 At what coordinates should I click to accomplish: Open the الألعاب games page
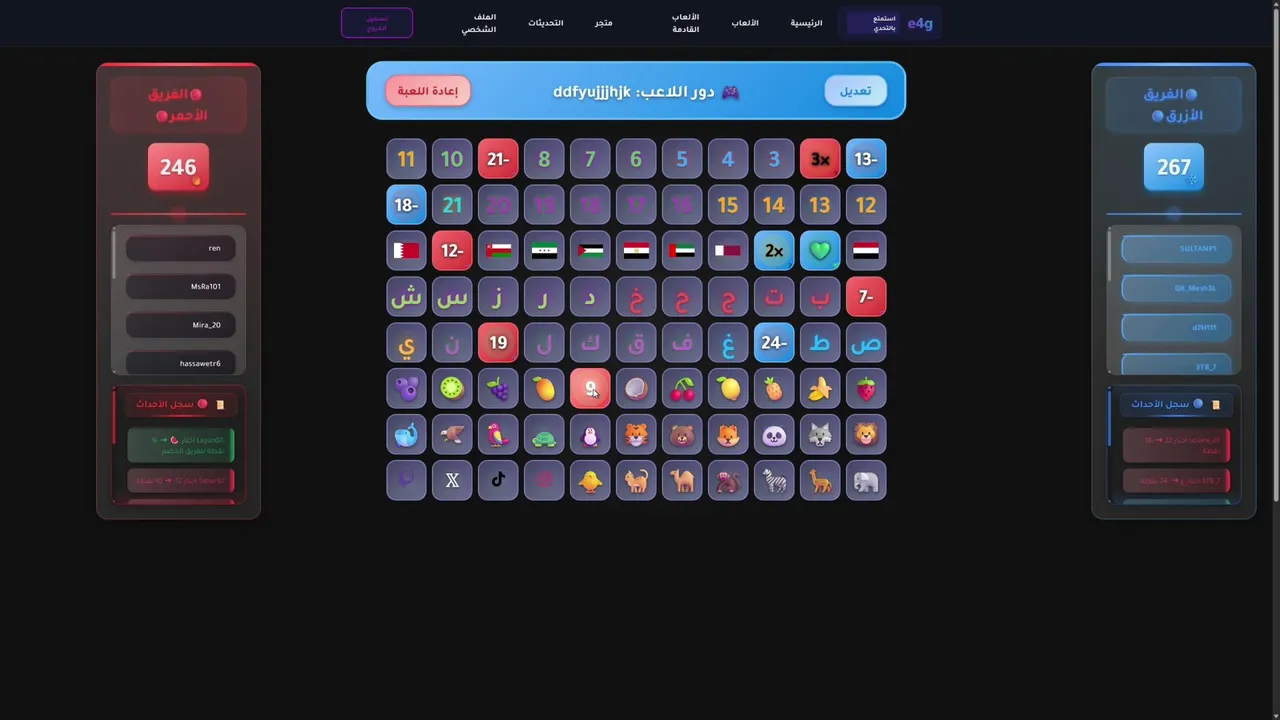745,23
